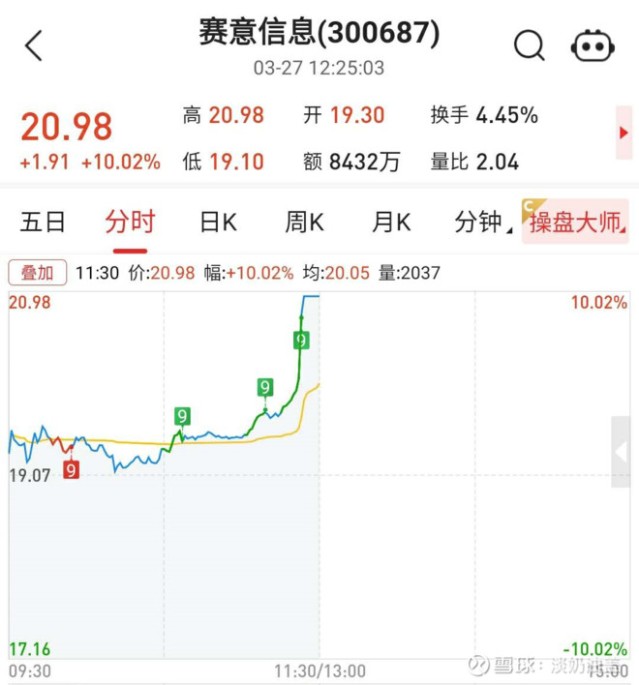Open the 操盘大师 feature
The width and height of the screenshot is (639, 685).
tap(576, 222)
